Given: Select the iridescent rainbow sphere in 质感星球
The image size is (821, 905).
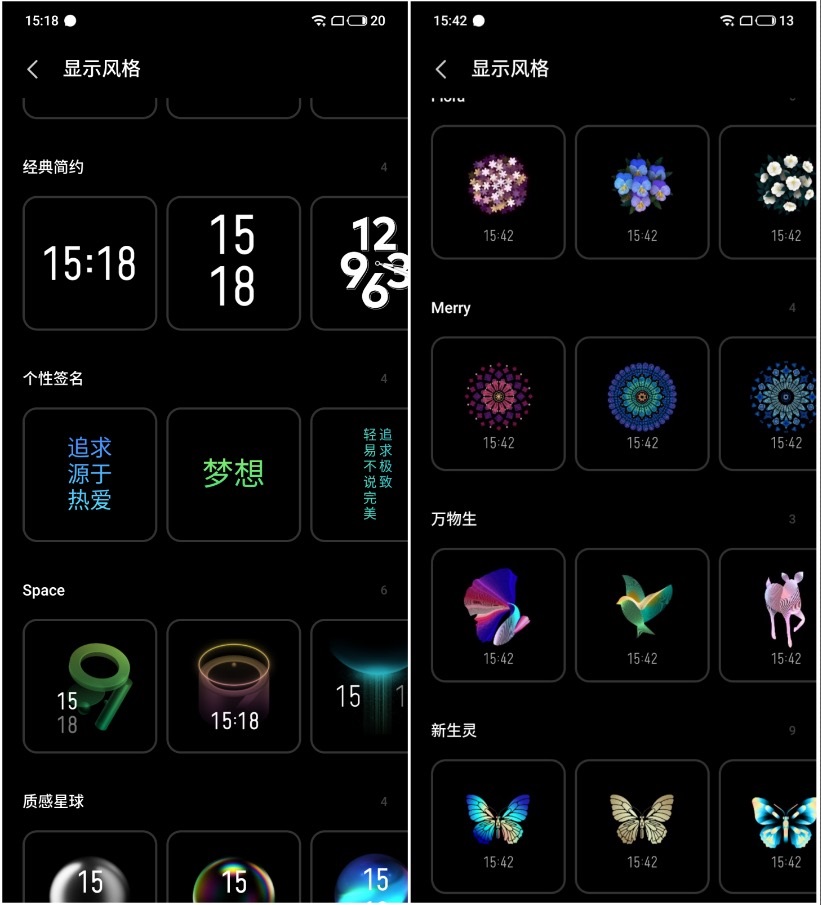Looking at the screenshot, I should tap(233, 880).
